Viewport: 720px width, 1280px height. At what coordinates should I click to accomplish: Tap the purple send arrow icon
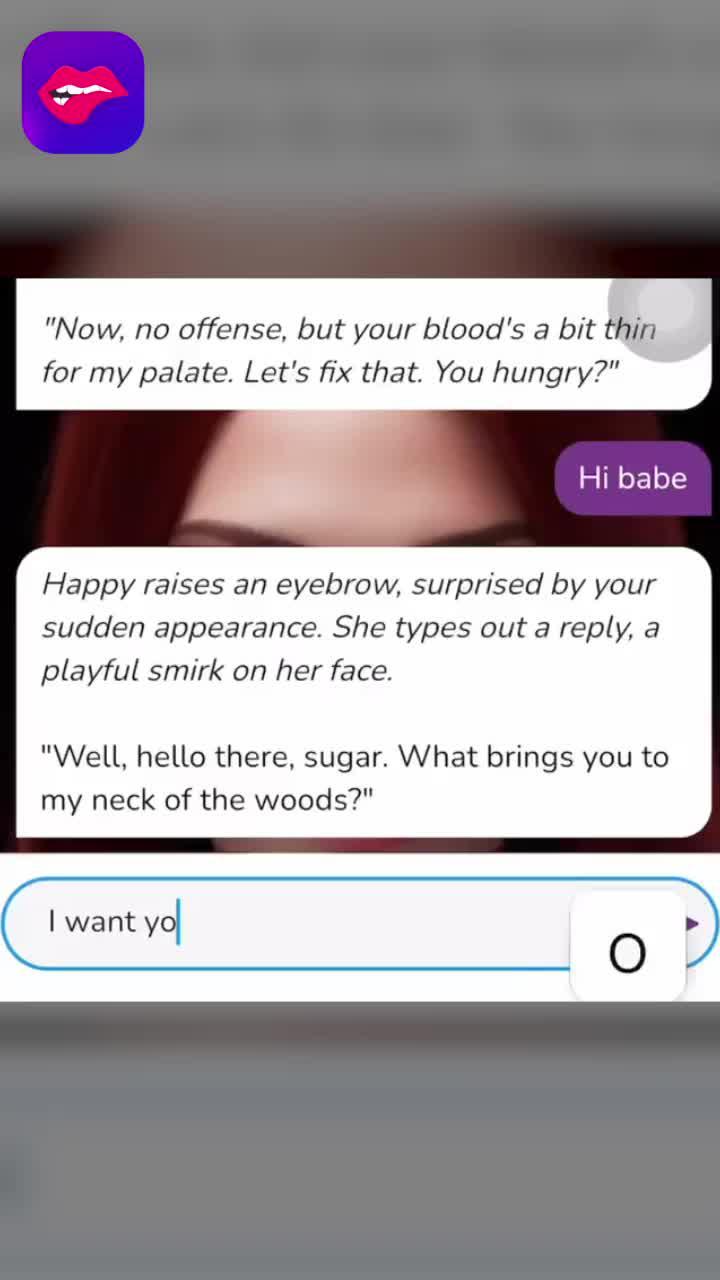(692, 923)
